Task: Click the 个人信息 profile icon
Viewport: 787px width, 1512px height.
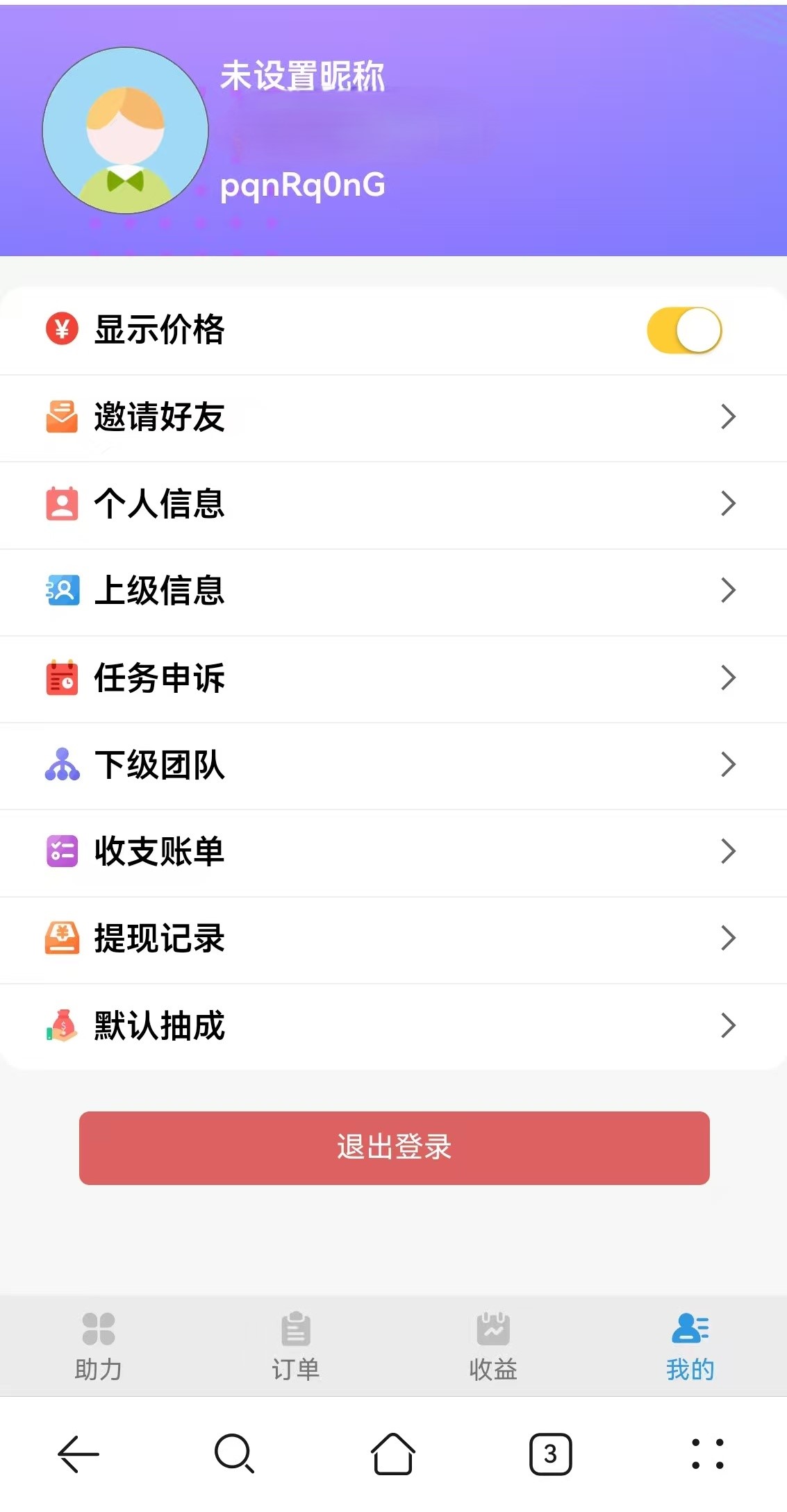Action: tap(61, 505)
